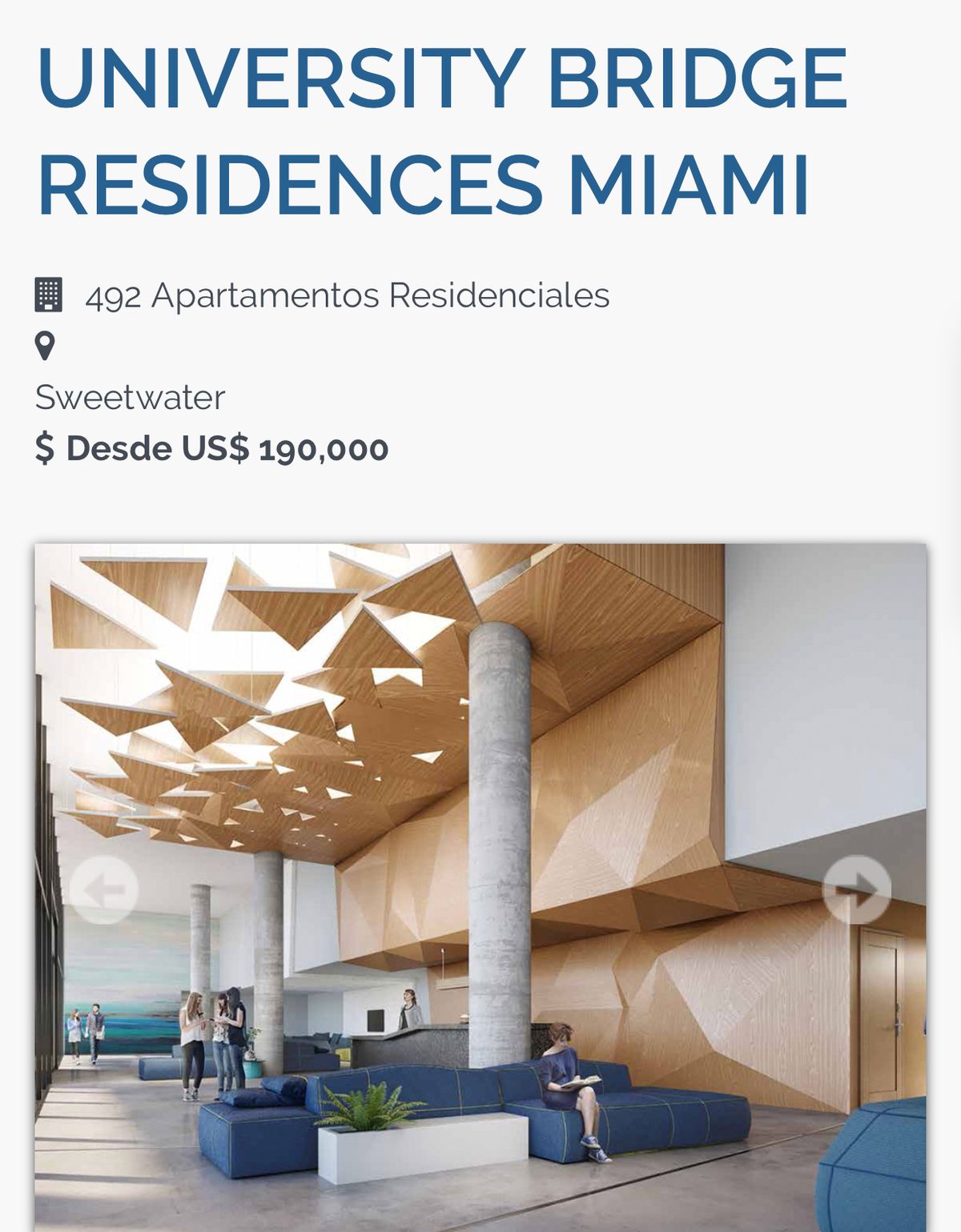Open the lobby rendering image
The image size is (961, 1232).
coord(480,720)
